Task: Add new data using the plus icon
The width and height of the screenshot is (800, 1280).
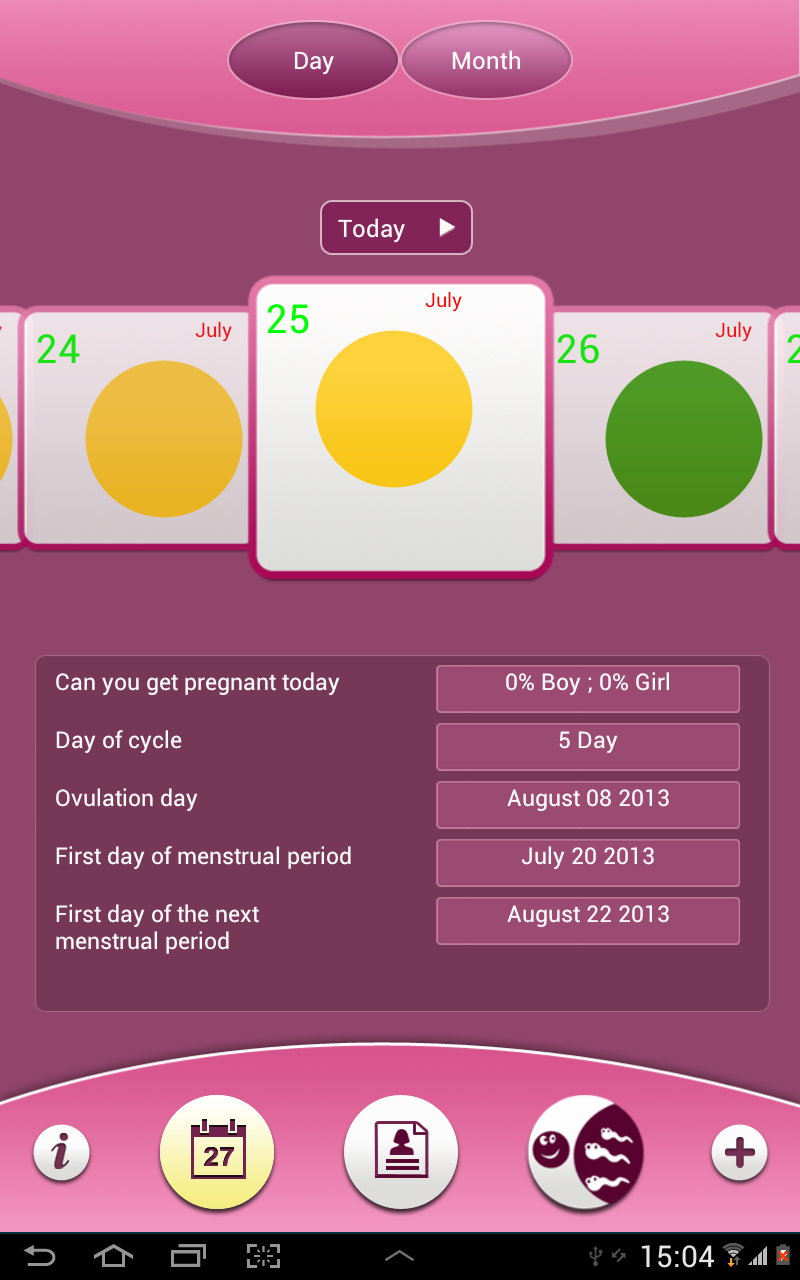Action: (x=739, y=1151)
